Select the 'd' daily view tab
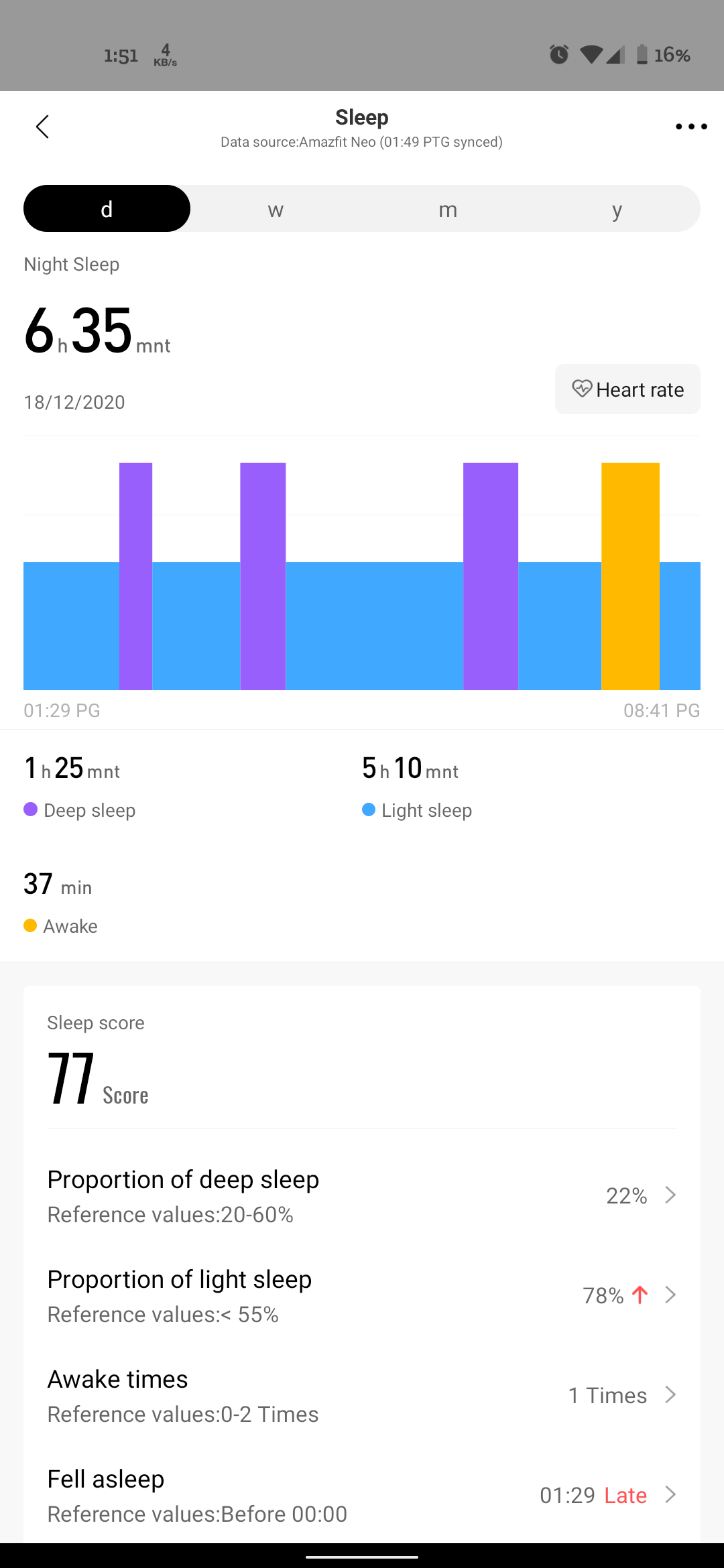This screenshot has width=724, height=1568. pyautogui.click(x=107, y=209)
